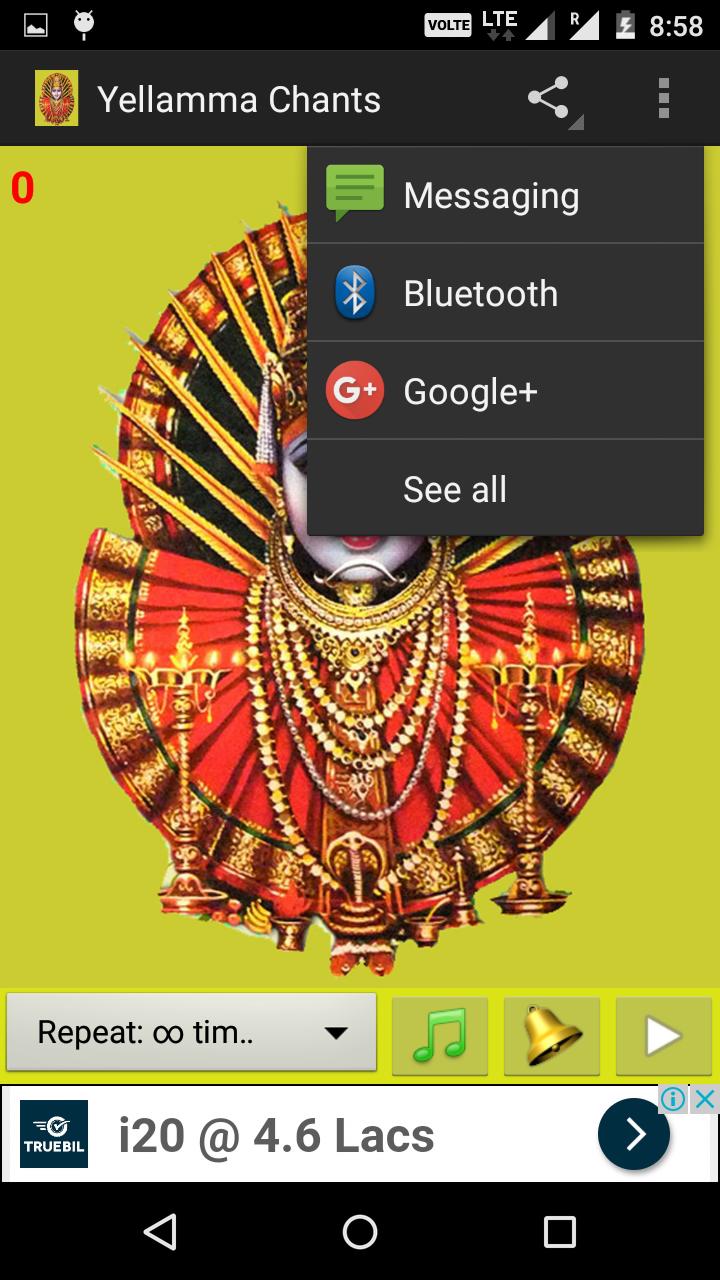
Task: Tap the share icon in app bar
Action: point(549,99)
